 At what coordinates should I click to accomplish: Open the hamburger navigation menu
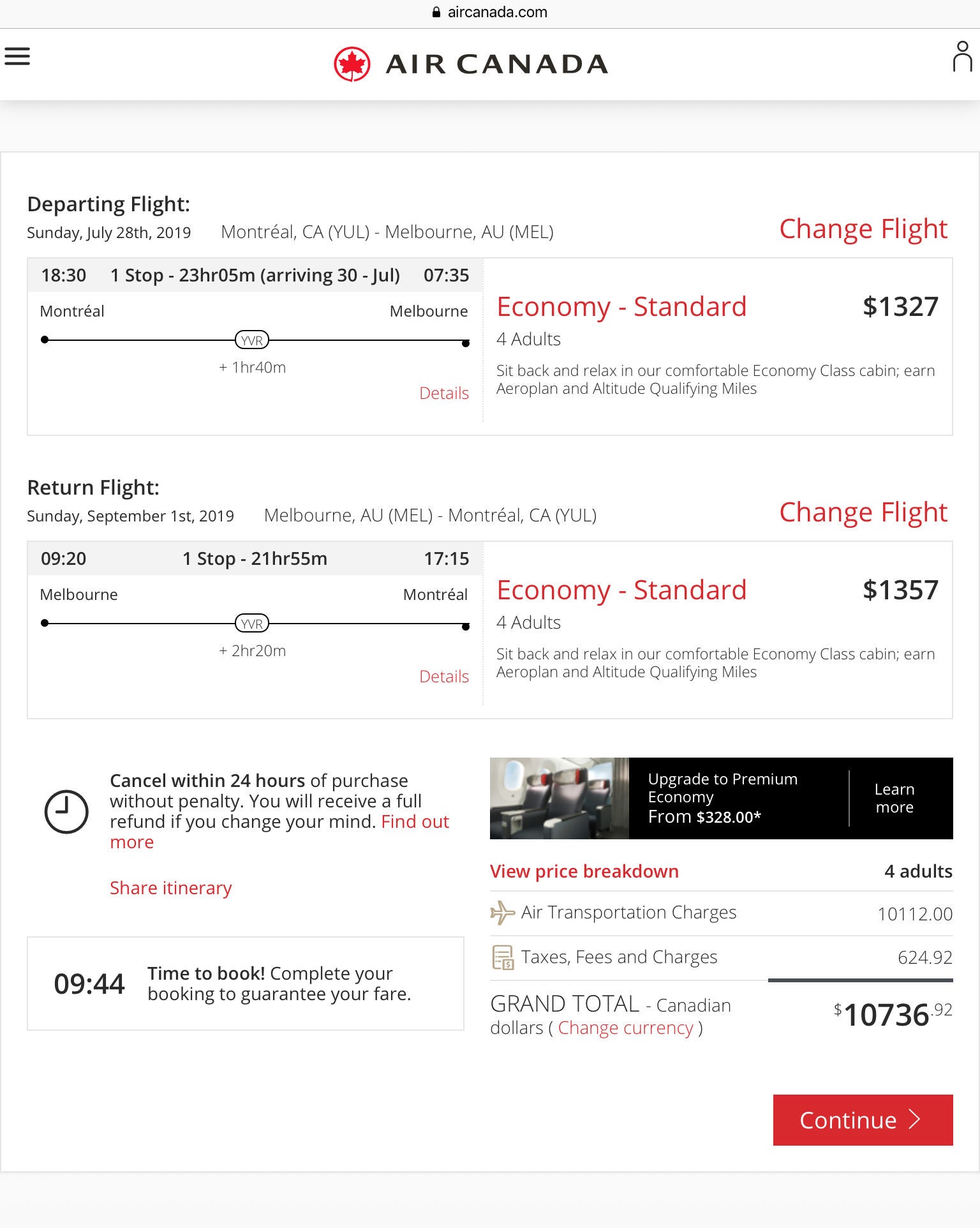19,56
